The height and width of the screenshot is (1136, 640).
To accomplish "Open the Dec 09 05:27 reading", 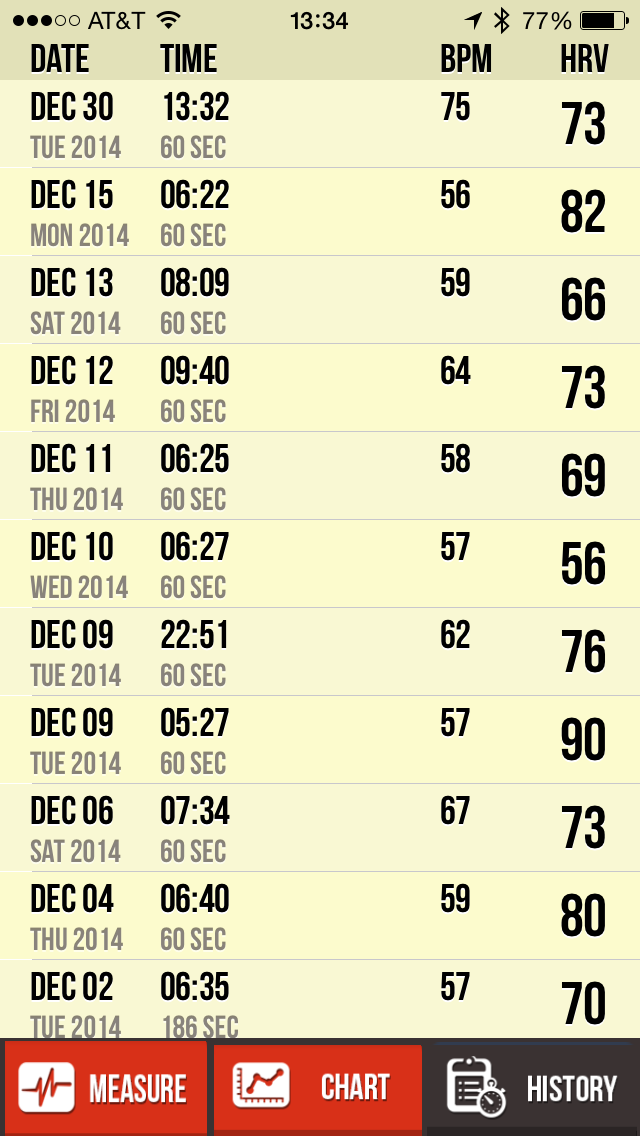I will coord(320,741).
